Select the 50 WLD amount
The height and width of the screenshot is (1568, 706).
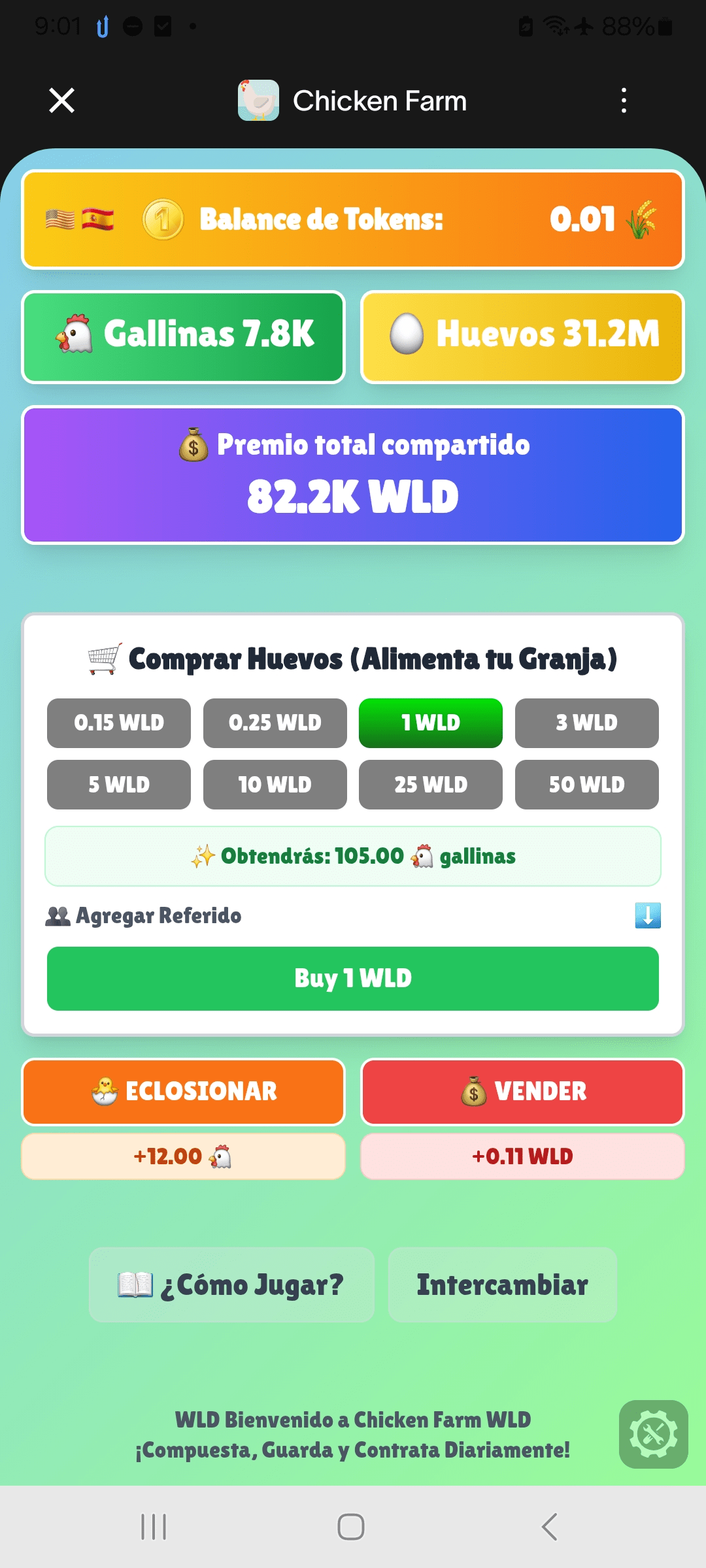(586, 784)
